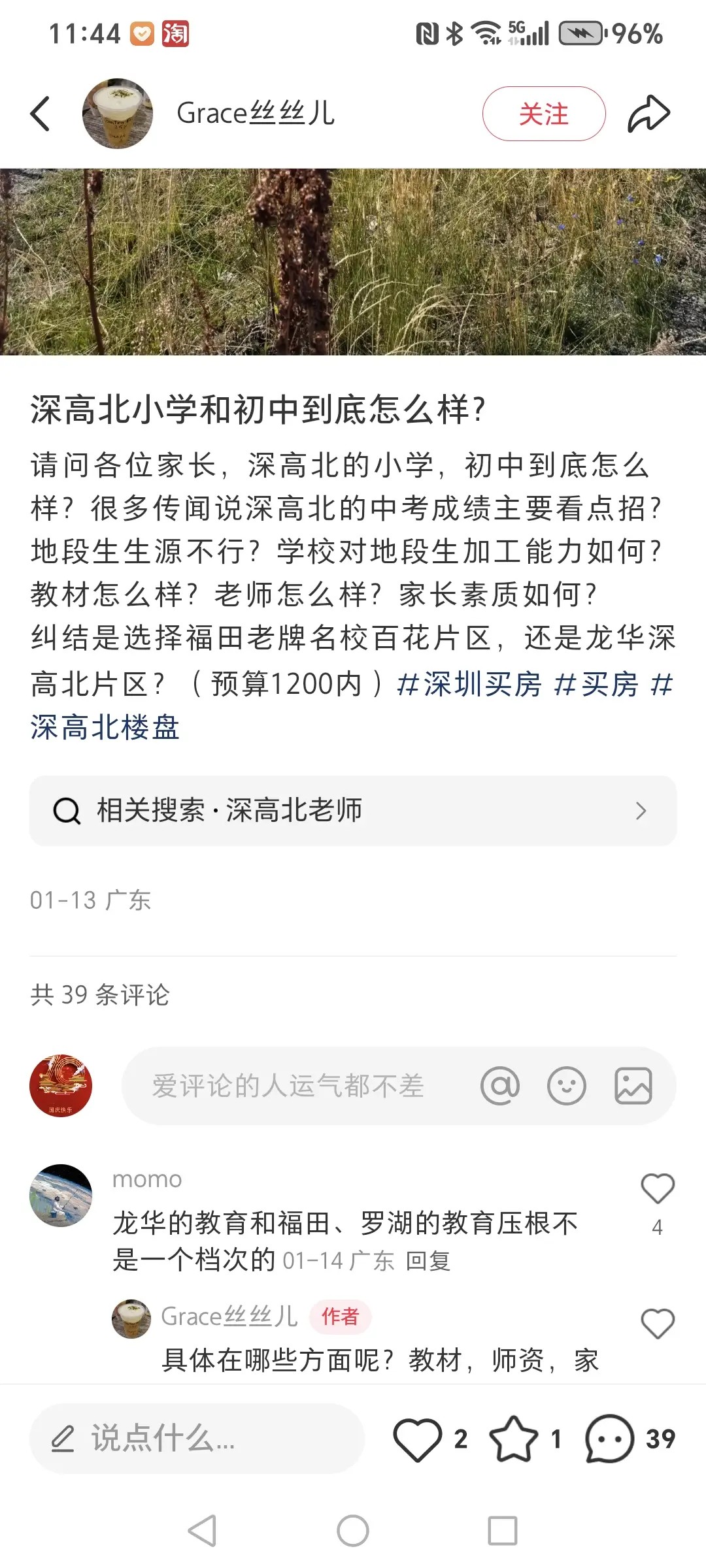Tap 说点什么 to write a comment
Screen dimensions: 706x1568
(x=196, y=1439)
